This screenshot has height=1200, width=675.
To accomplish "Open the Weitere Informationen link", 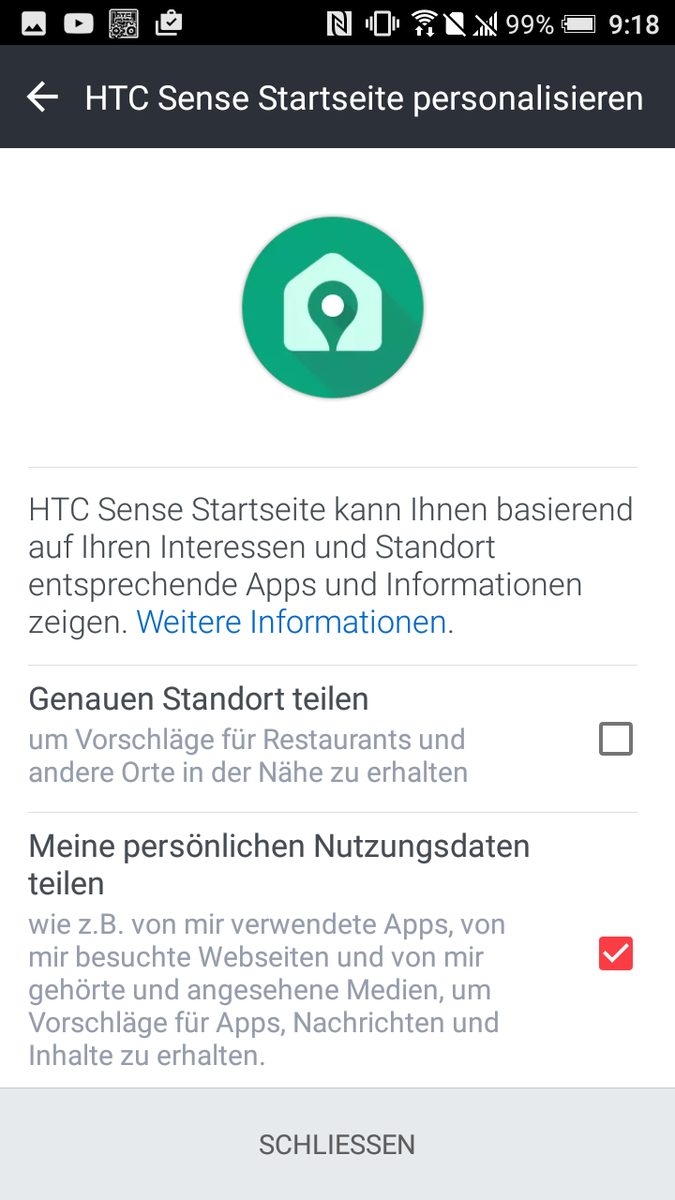I will [291, 622].
